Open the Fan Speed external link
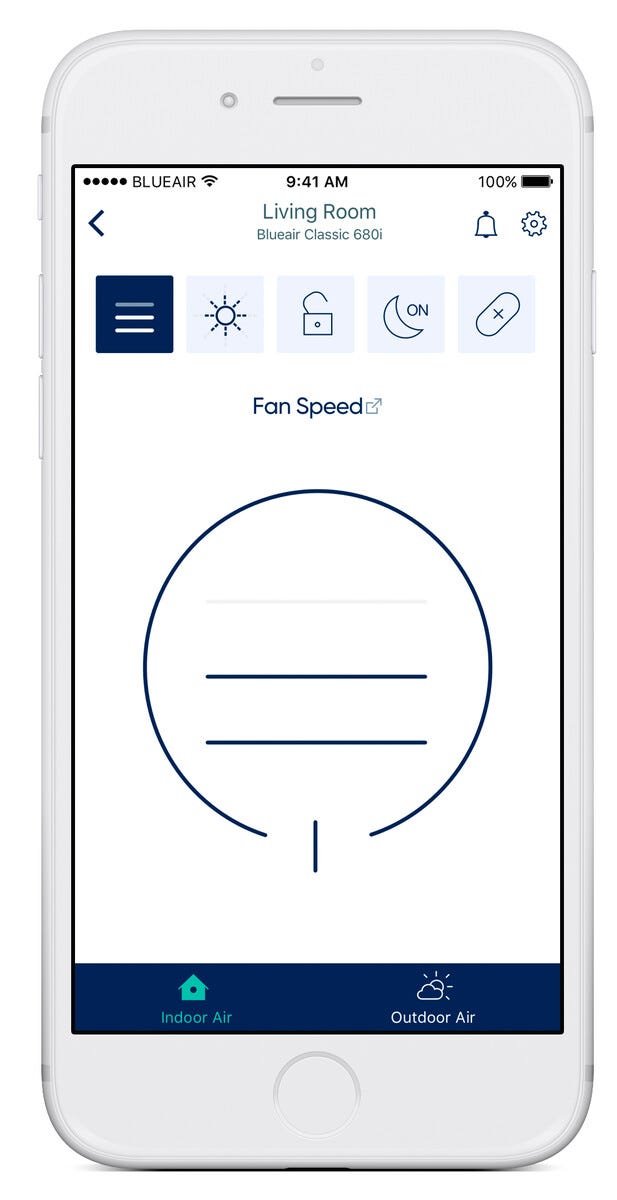 pos(374,406)
